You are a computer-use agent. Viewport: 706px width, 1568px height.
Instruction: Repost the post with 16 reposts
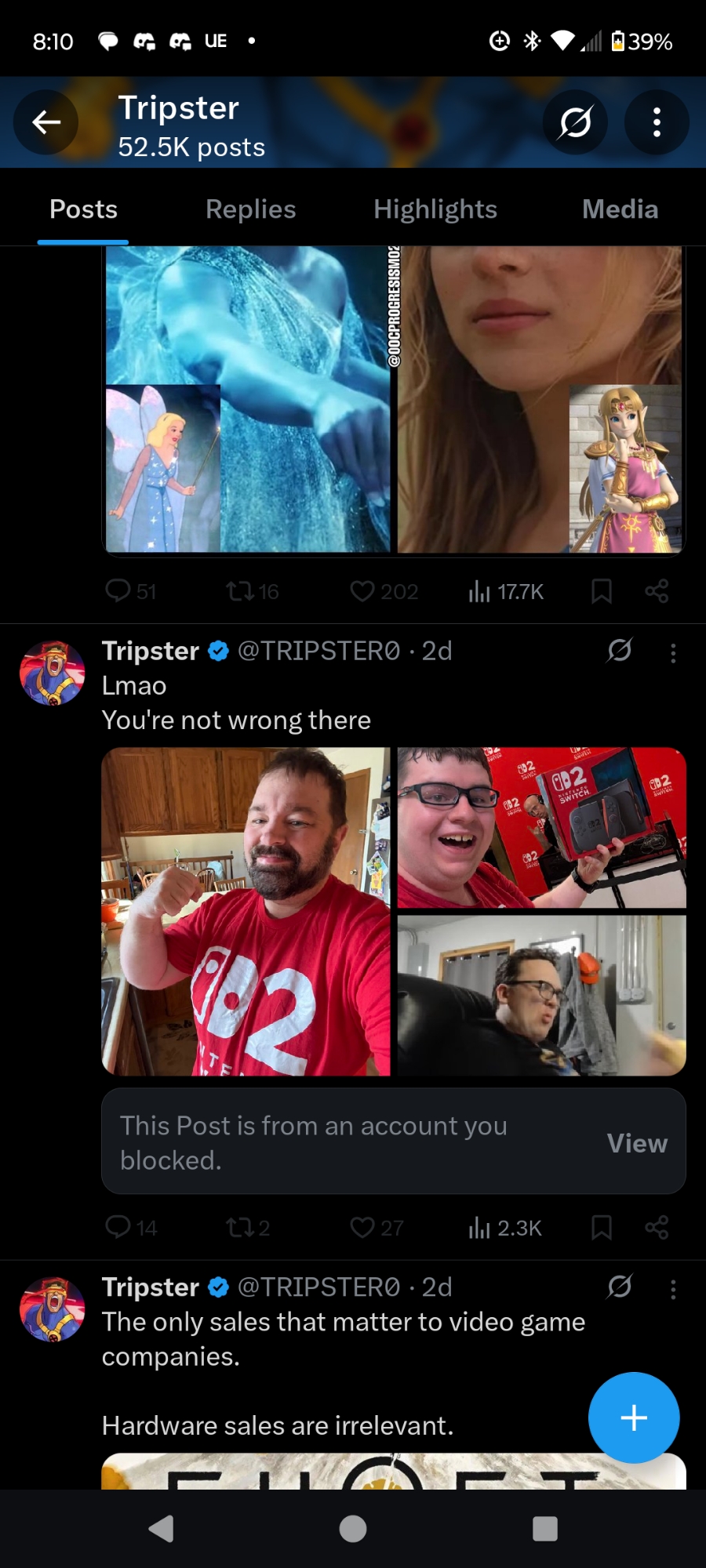coord(238,591)
